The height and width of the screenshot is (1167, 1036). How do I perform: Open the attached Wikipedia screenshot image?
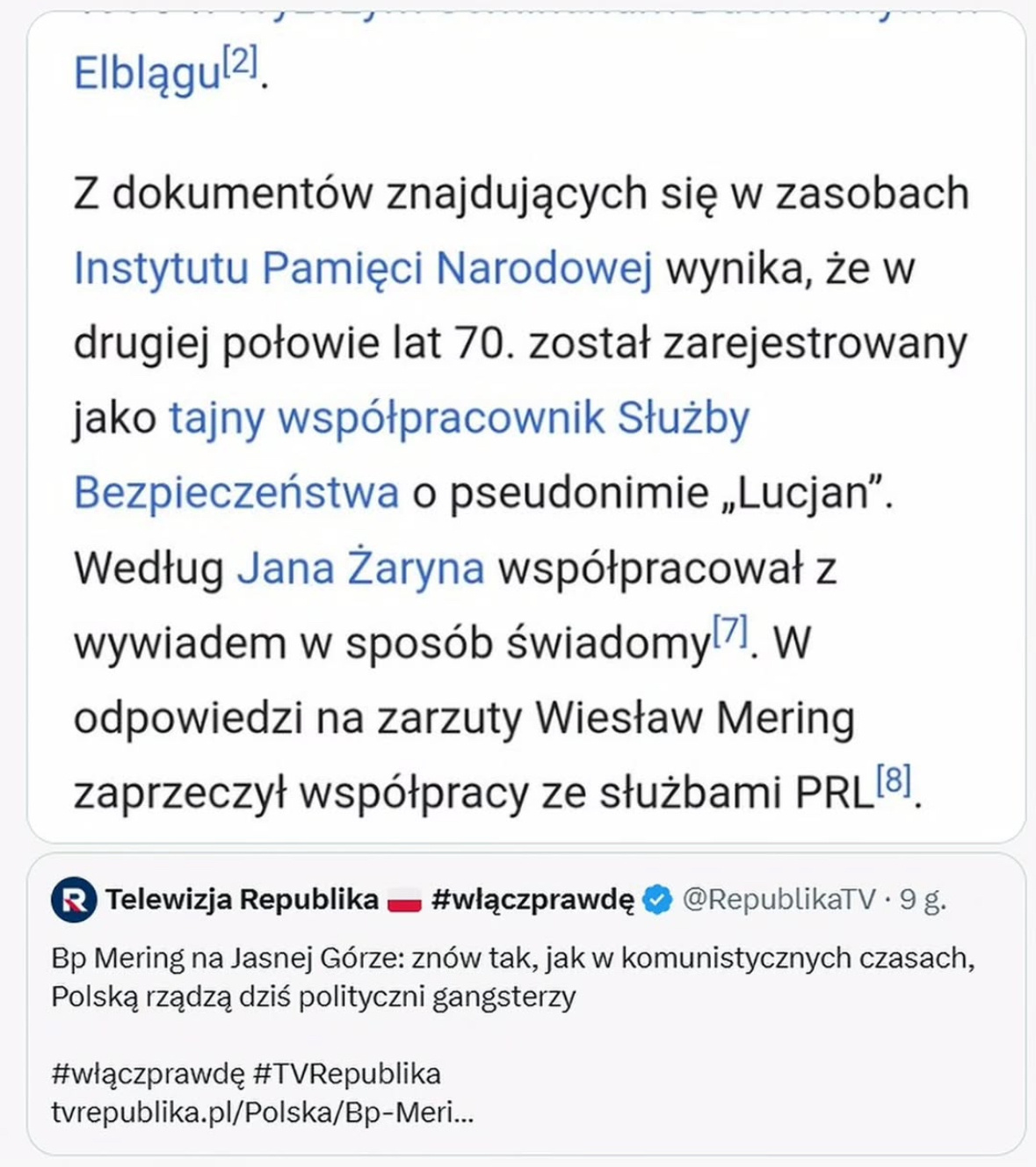pos(525,422)
